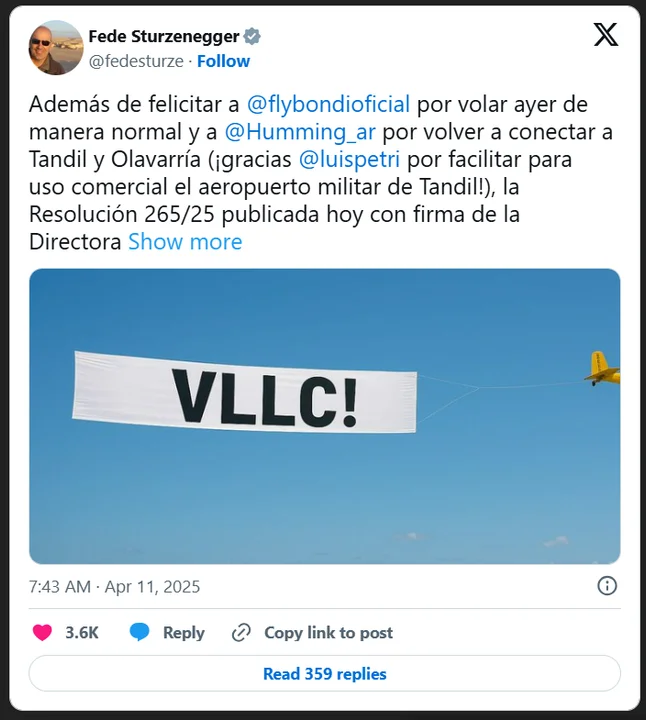Follow Fede Sturzenegger
The height and width of the screenshot is (720, 646).
[223, 61]
